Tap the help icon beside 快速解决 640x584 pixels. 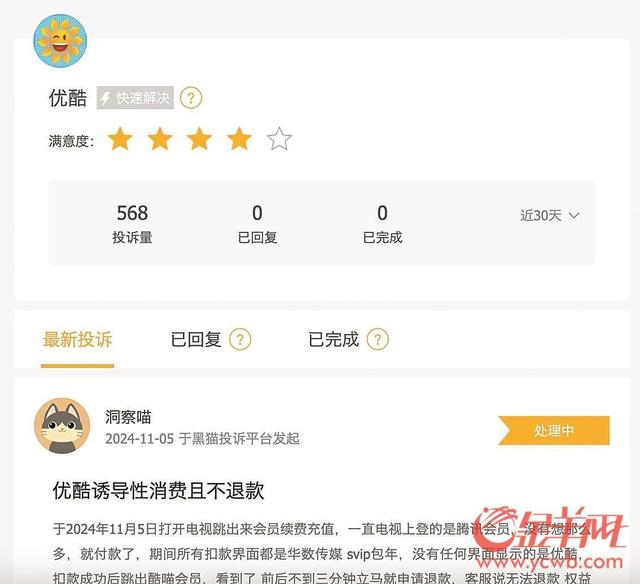192,98
